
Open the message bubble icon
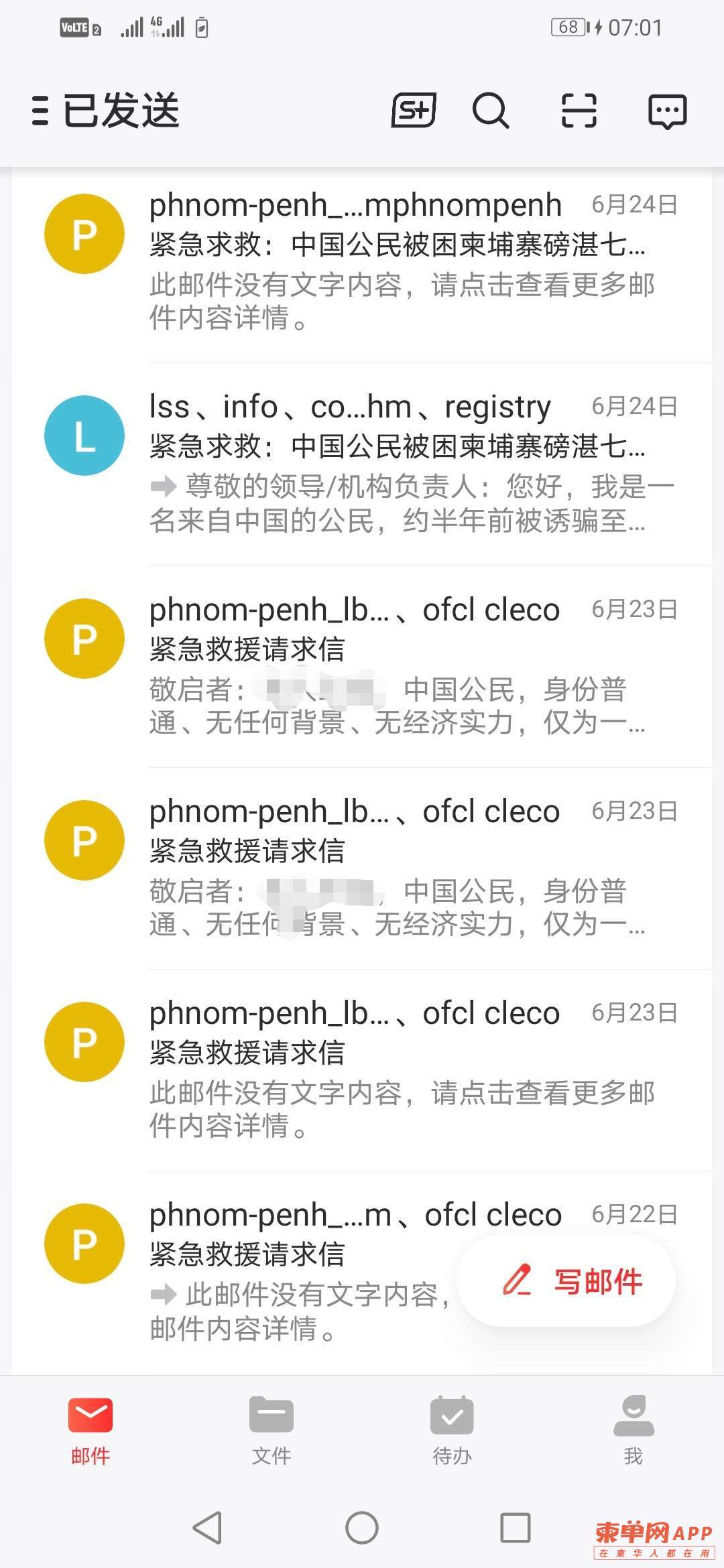tap(667, 111)
